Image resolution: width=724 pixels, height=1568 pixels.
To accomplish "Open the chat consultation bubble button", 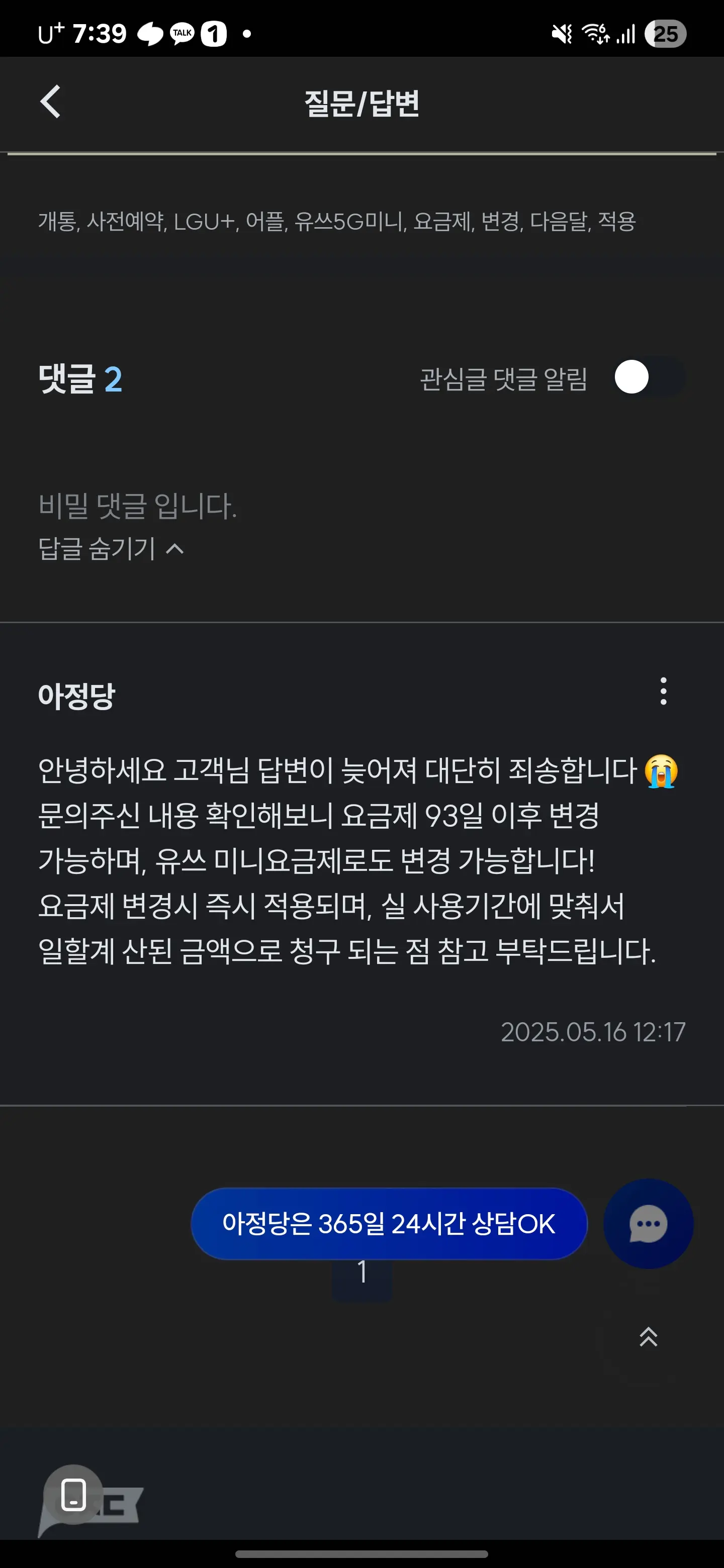I will coord(648,1223).
